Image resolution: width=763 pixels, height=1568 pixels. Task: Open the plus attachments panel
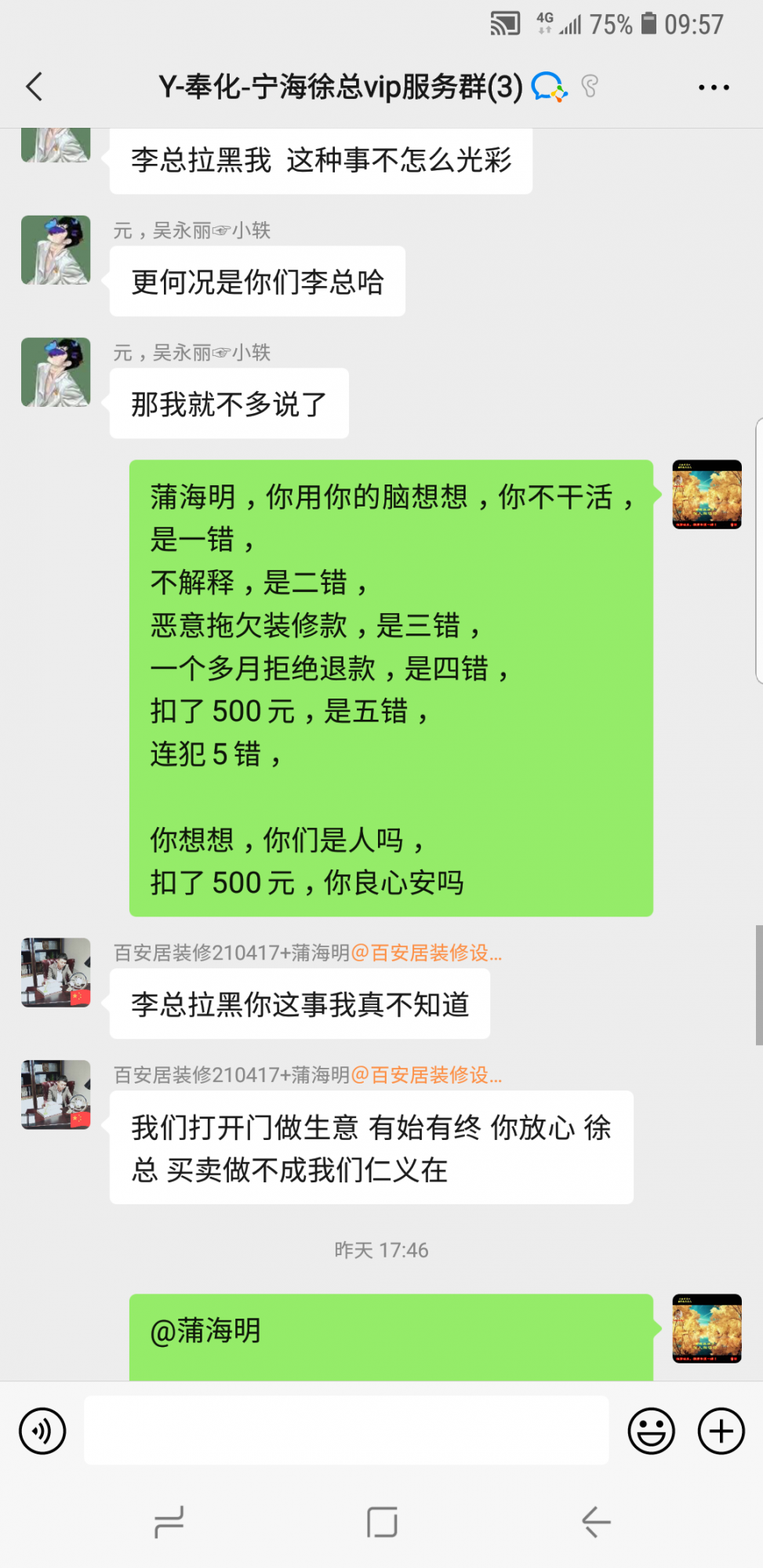(x=721, y=1431)
